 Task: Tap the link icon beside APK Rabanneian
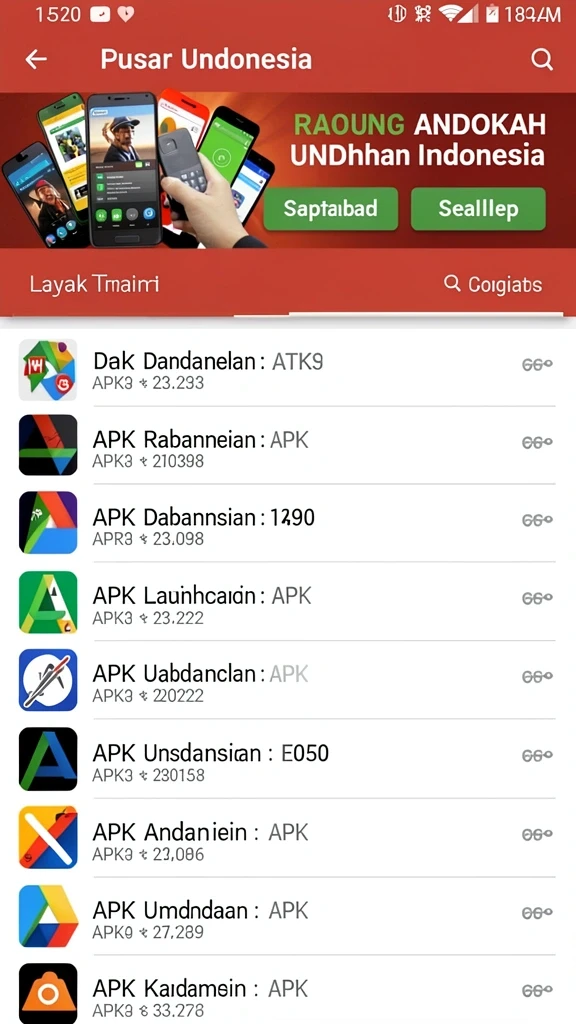(x=537, y=443)
